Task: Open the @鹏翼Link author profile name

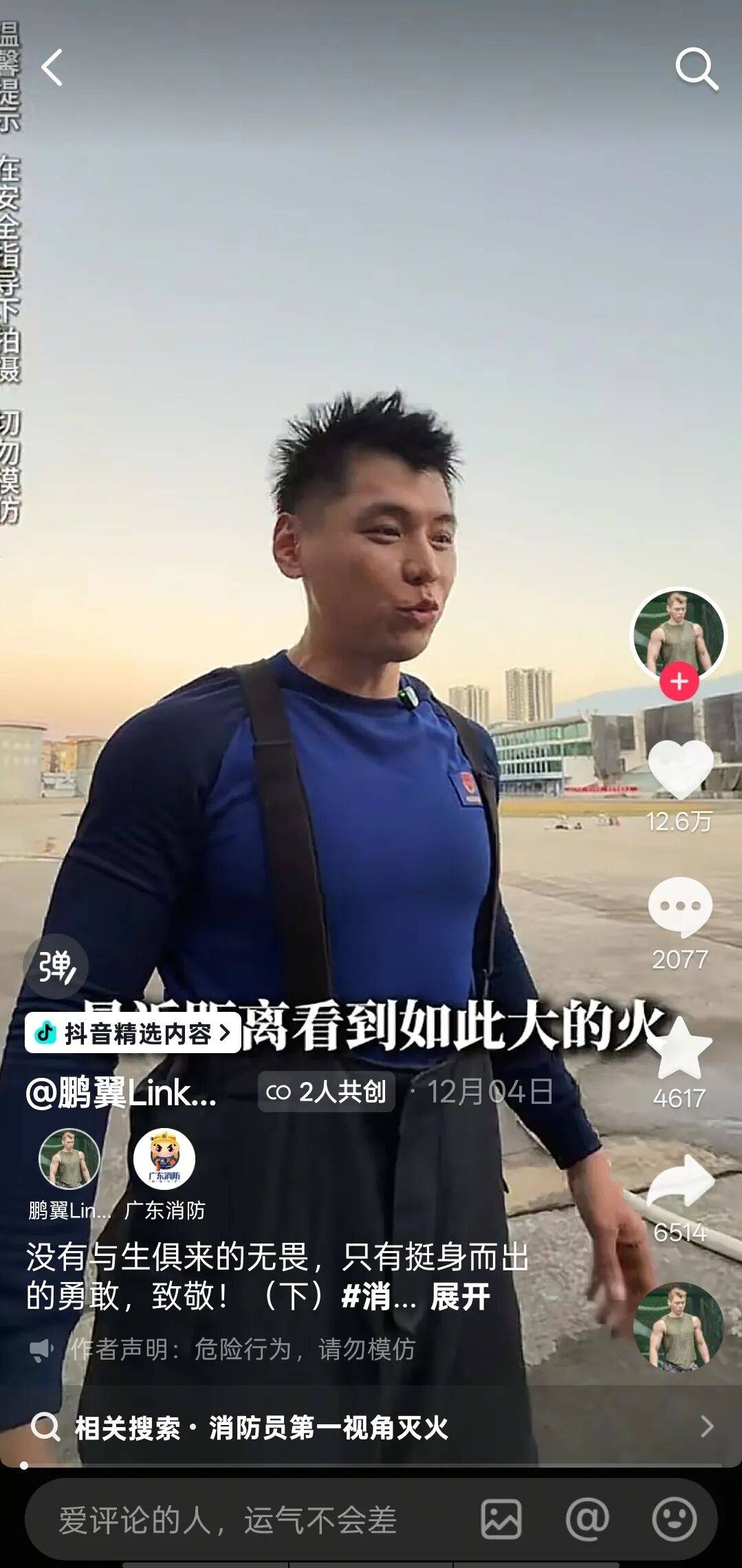Action: tap(121, 1092)
